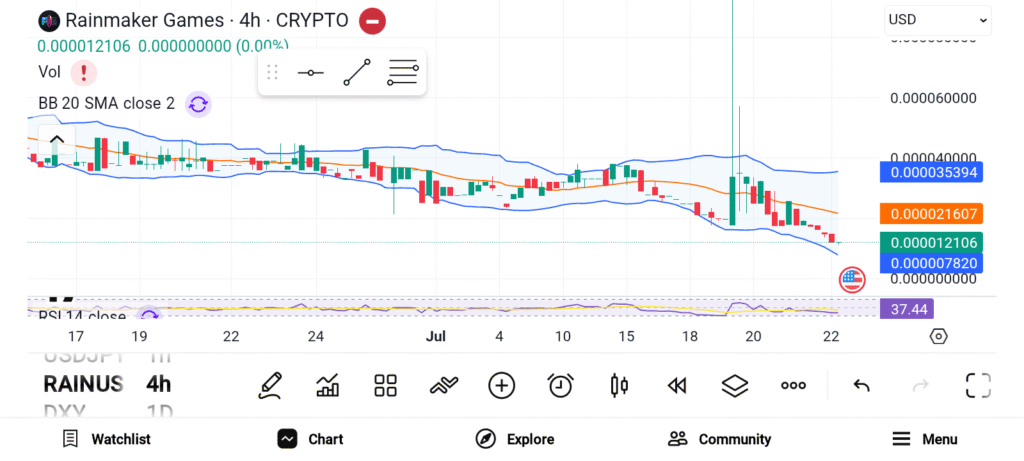Enter fullscreen chart mode
This screenshot has width=1024, height=461.
[x=977, y=385]
